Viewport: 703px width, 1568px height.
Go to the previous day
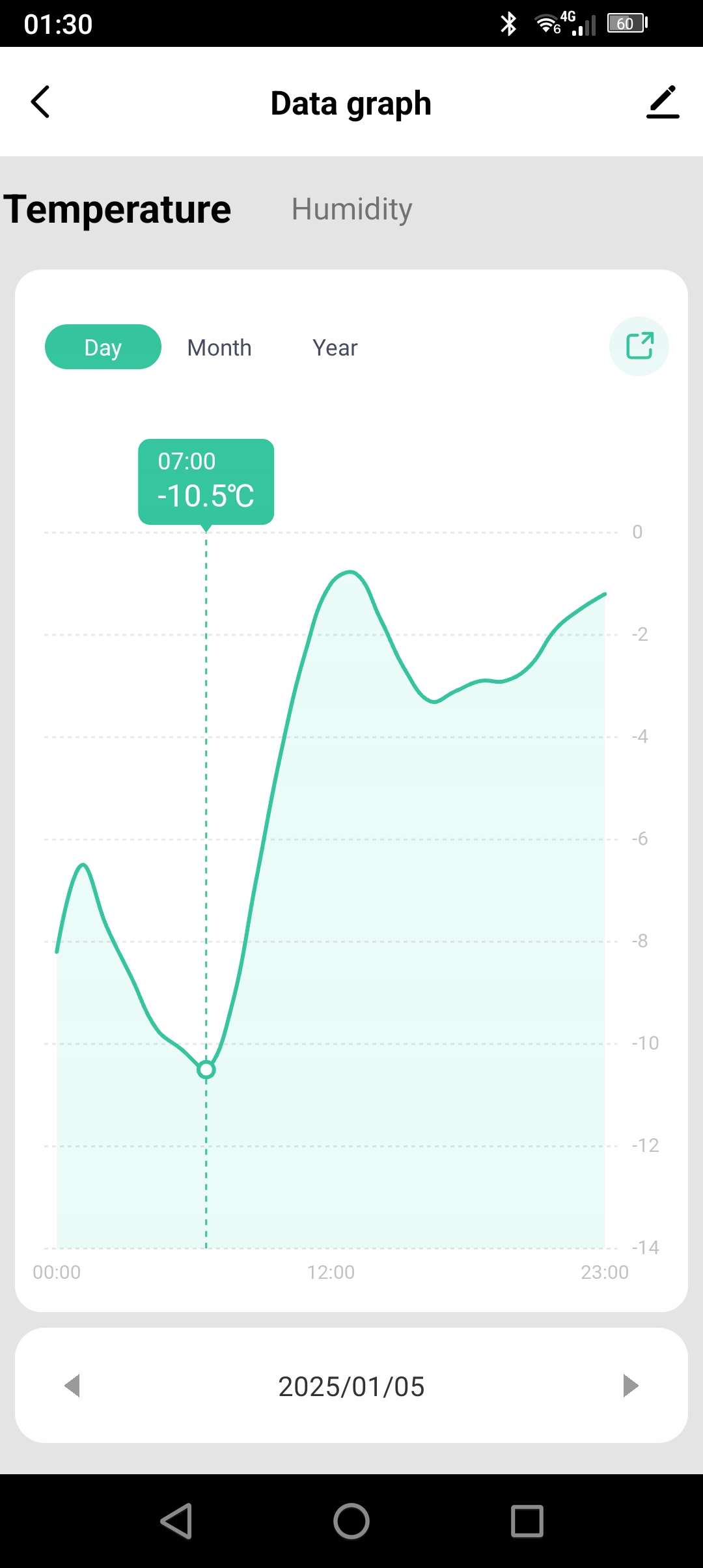[72, 1386]
